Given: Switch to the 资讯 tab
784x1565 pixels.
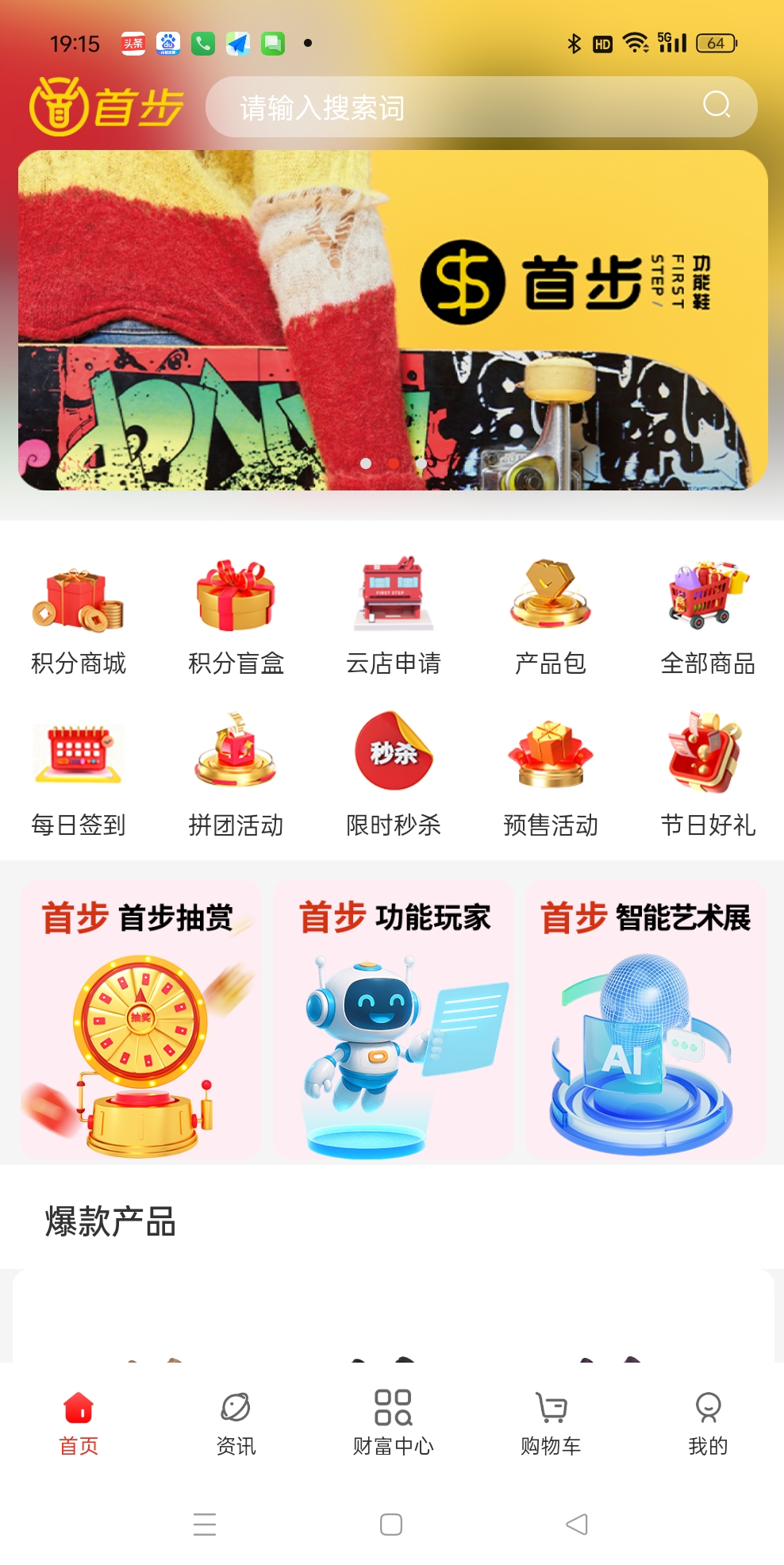Looking at the screenshot, I should 236,1422.
